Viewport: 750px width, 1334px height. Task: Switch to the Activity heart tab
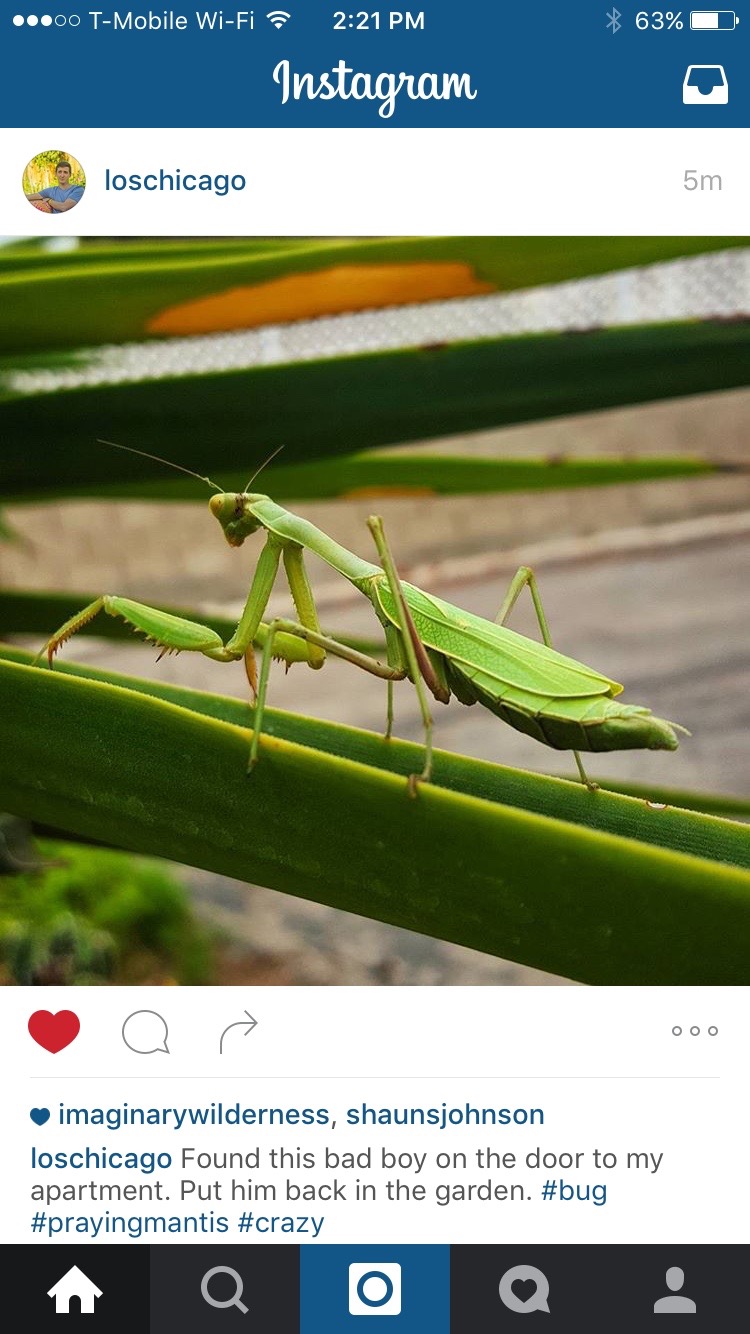click(x=525, y=1289)
